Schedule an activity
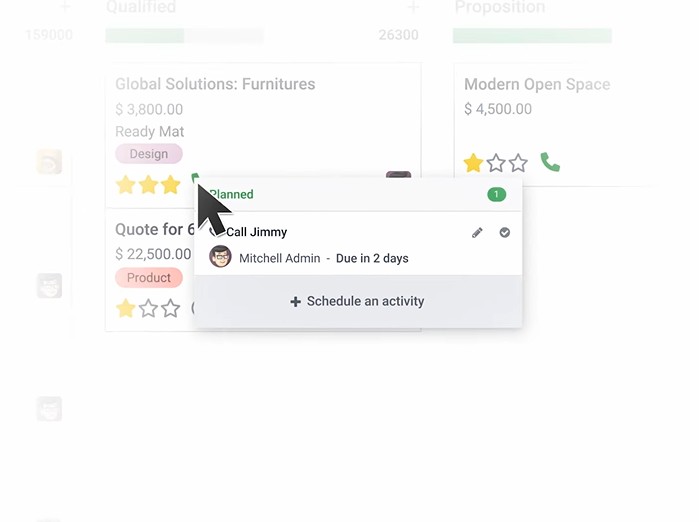 pyautogui.click(x=357, y=301)
